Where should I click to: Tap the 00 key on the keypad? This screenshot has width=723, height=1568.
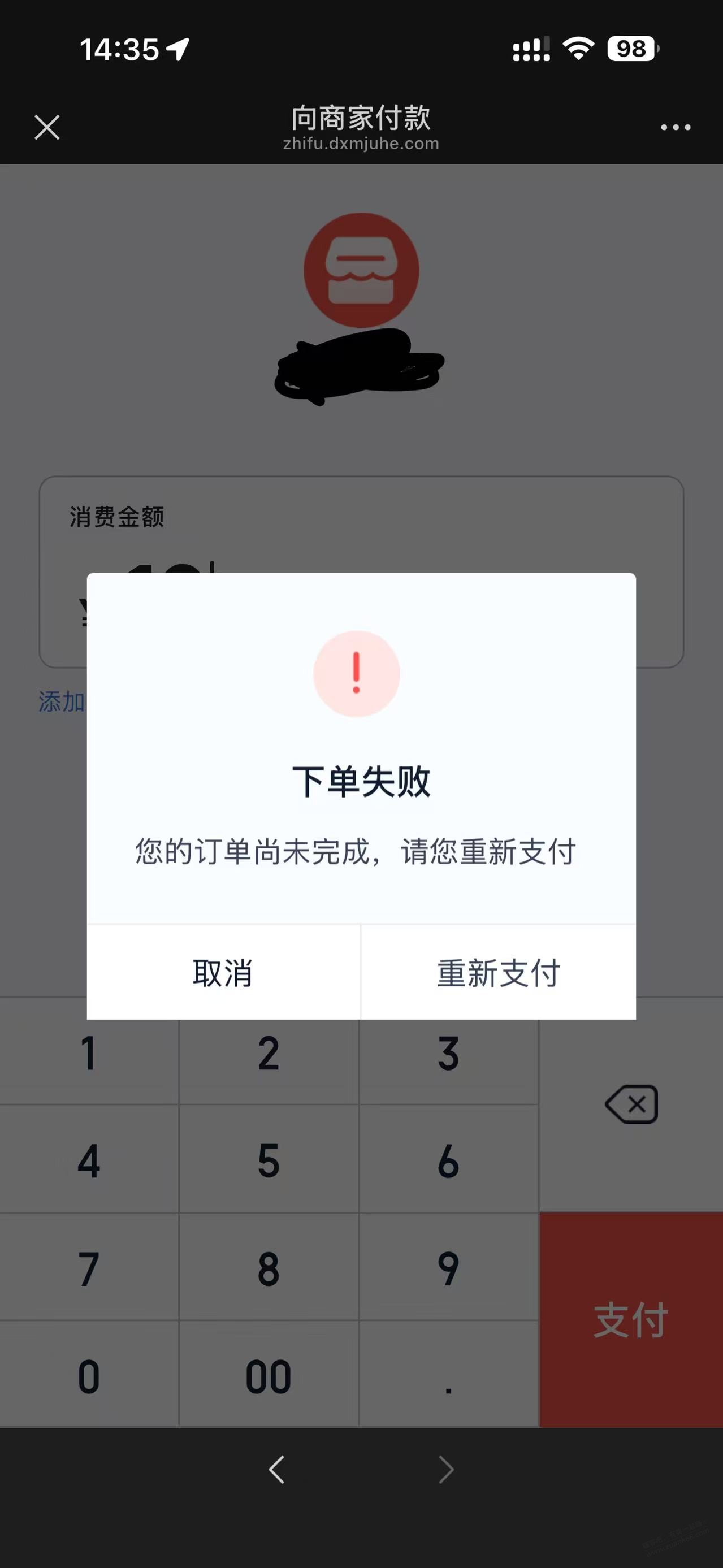tap(269, 1376)
